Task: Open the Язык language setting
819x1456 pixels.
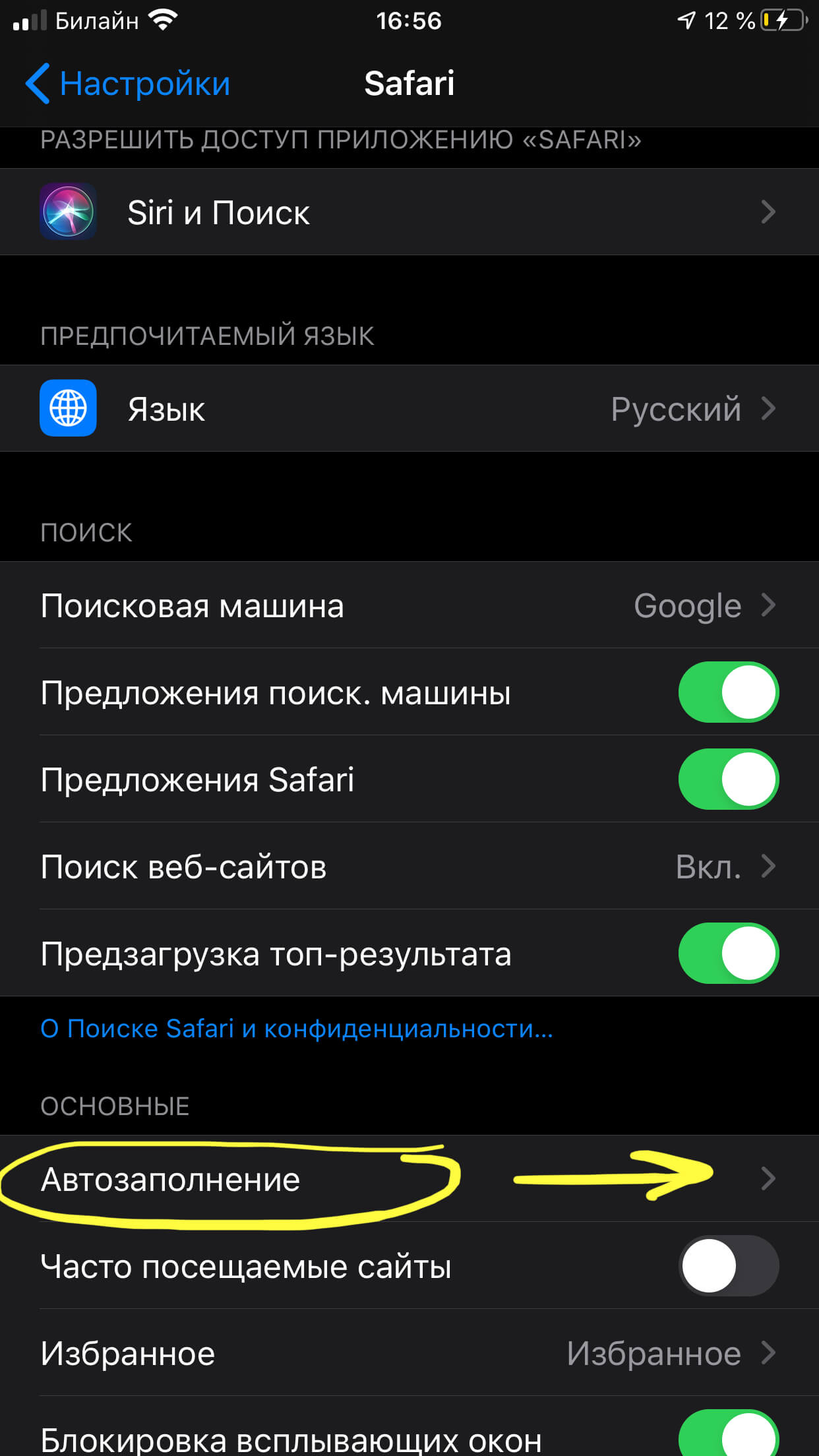Action: [x=409, y=409]
